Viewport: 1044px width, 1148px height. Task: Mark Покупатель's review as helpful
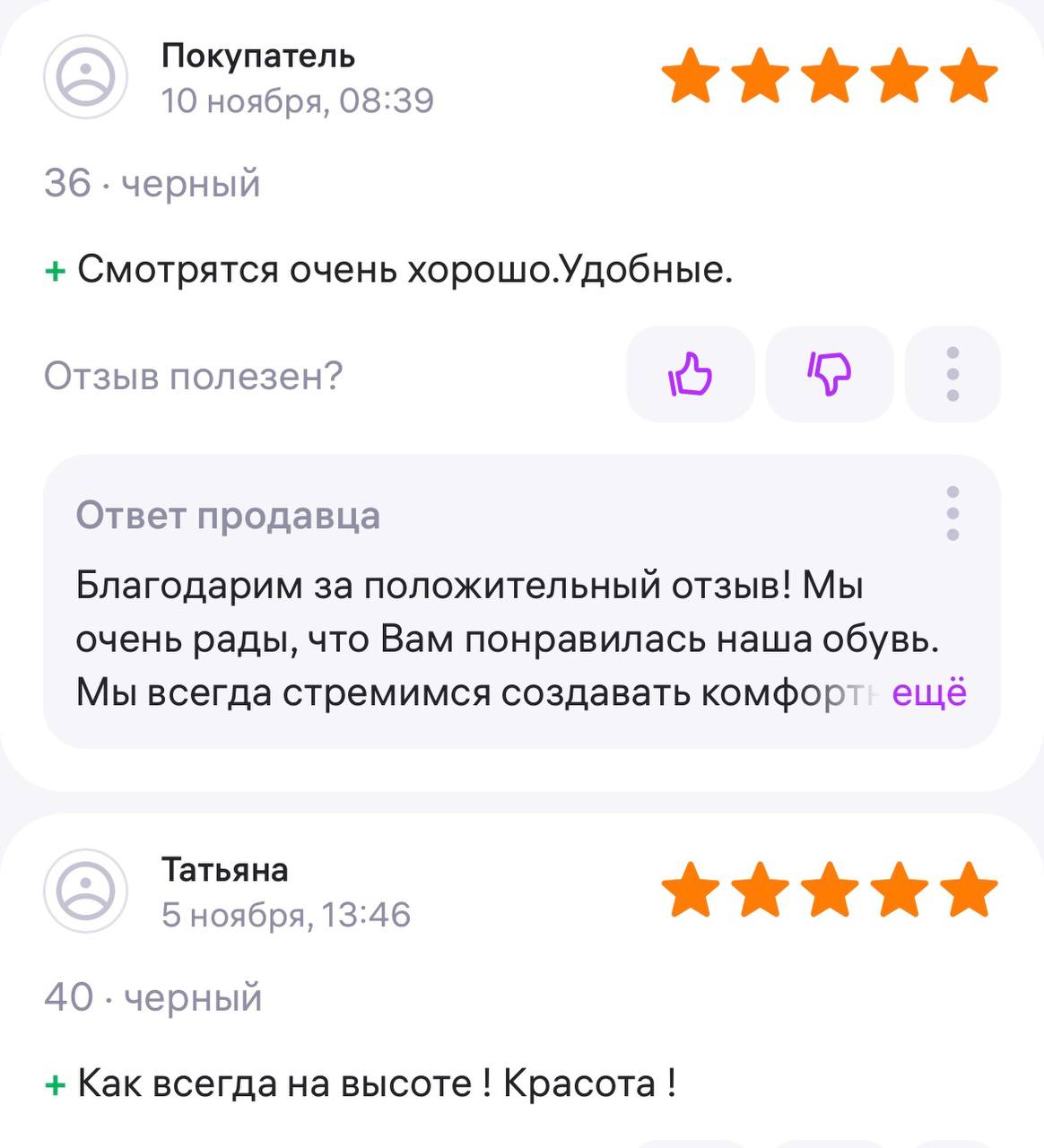[x=690, y=374]
